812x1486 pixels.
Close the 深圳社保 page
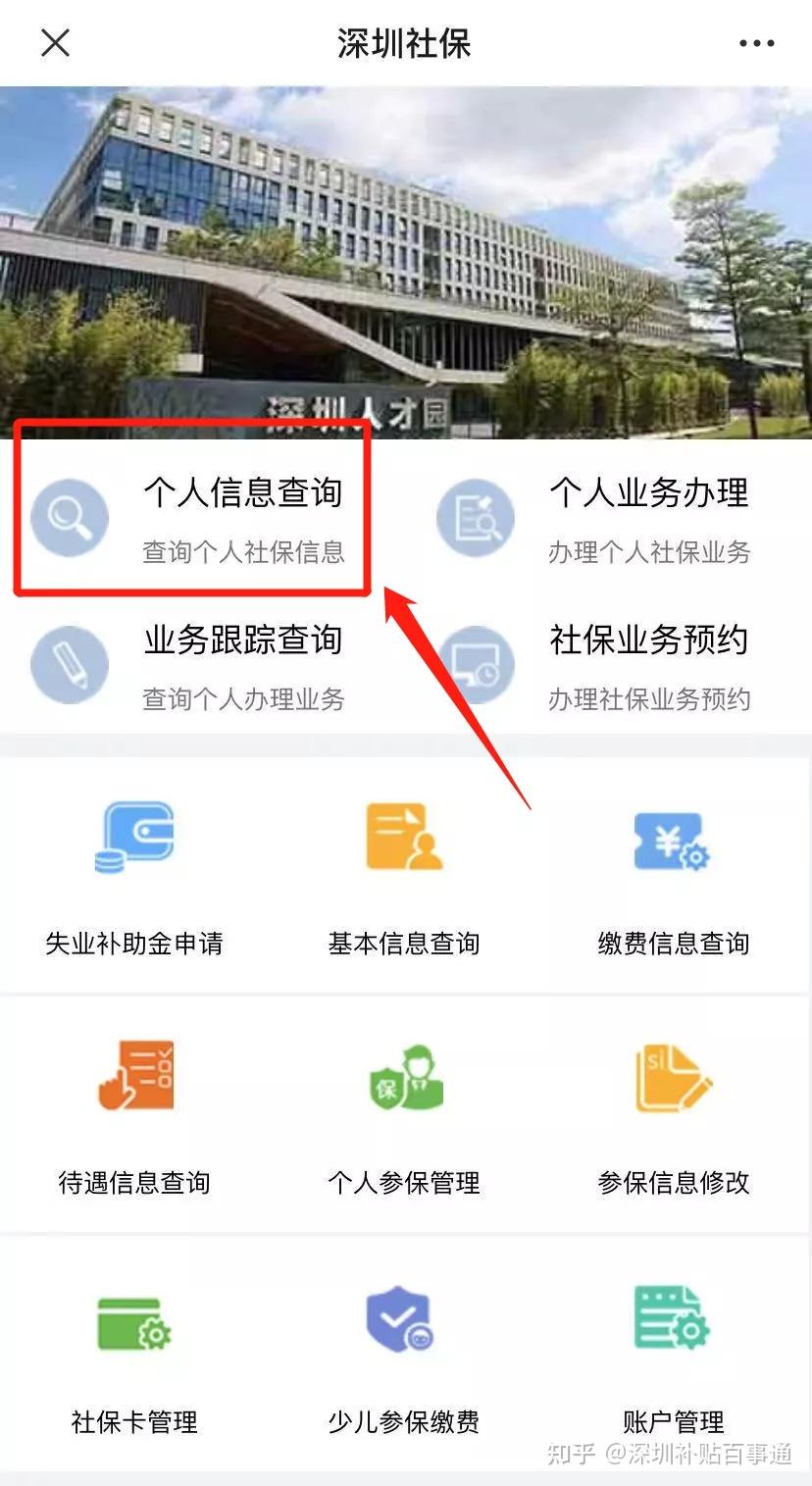tap(55, 43)
